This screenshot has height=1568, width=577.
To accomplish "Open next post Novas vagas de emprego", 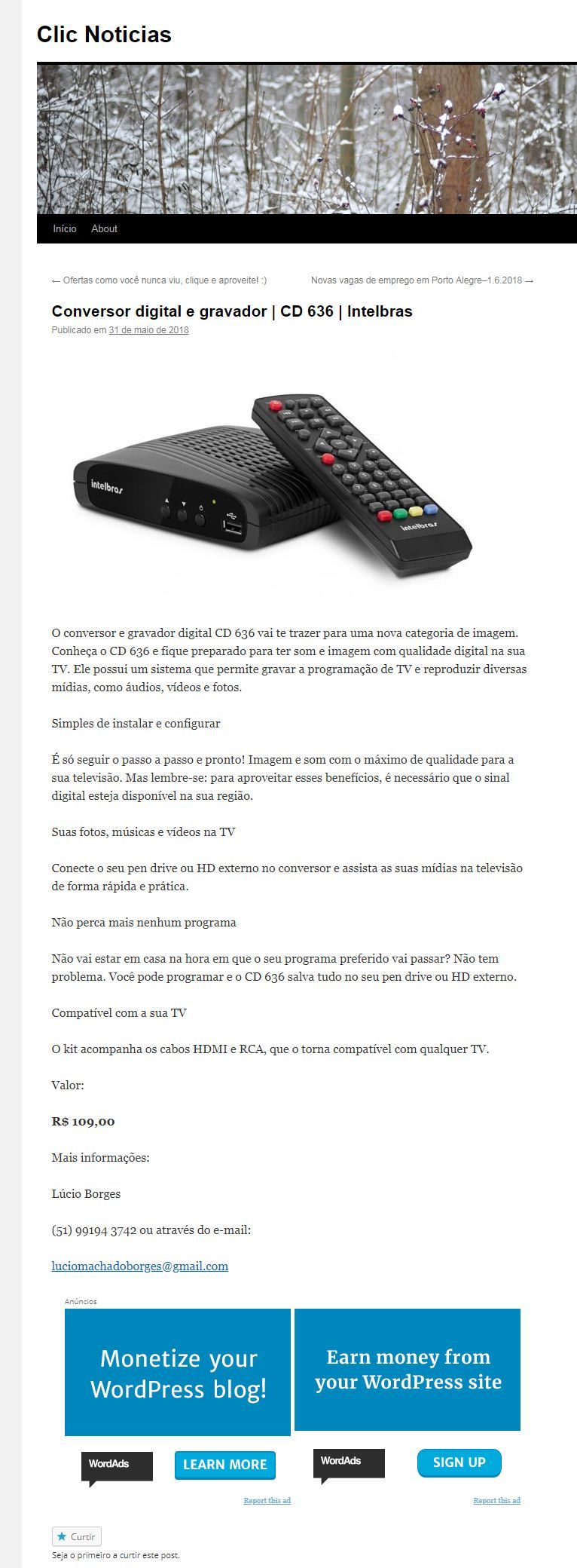I will [422, 280].
